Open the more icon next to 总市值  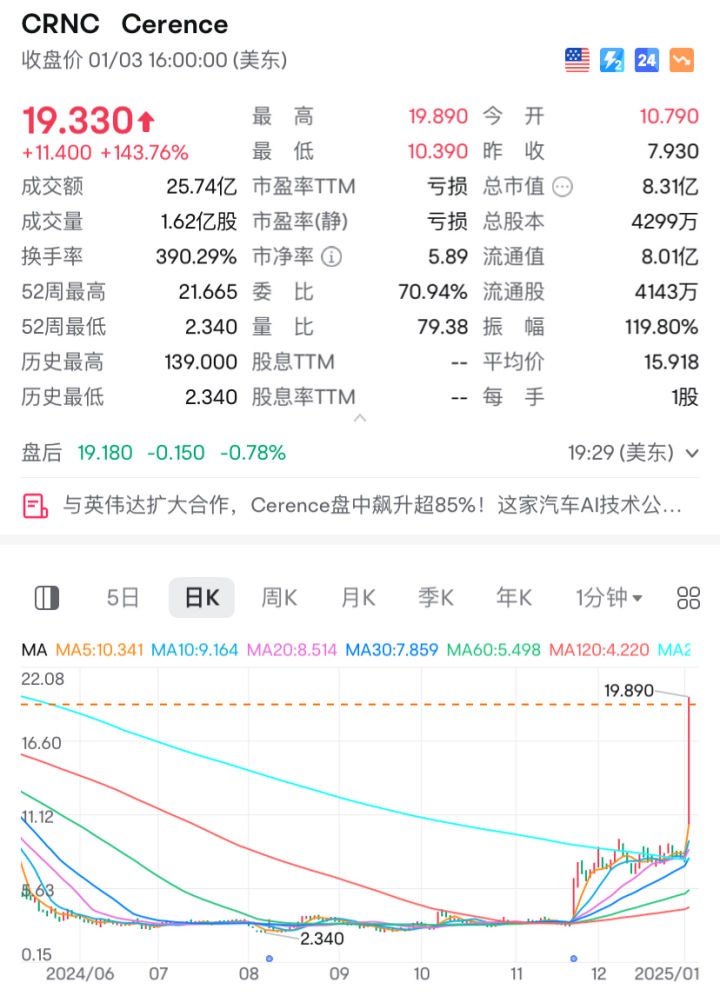click(x=563, y=187)
